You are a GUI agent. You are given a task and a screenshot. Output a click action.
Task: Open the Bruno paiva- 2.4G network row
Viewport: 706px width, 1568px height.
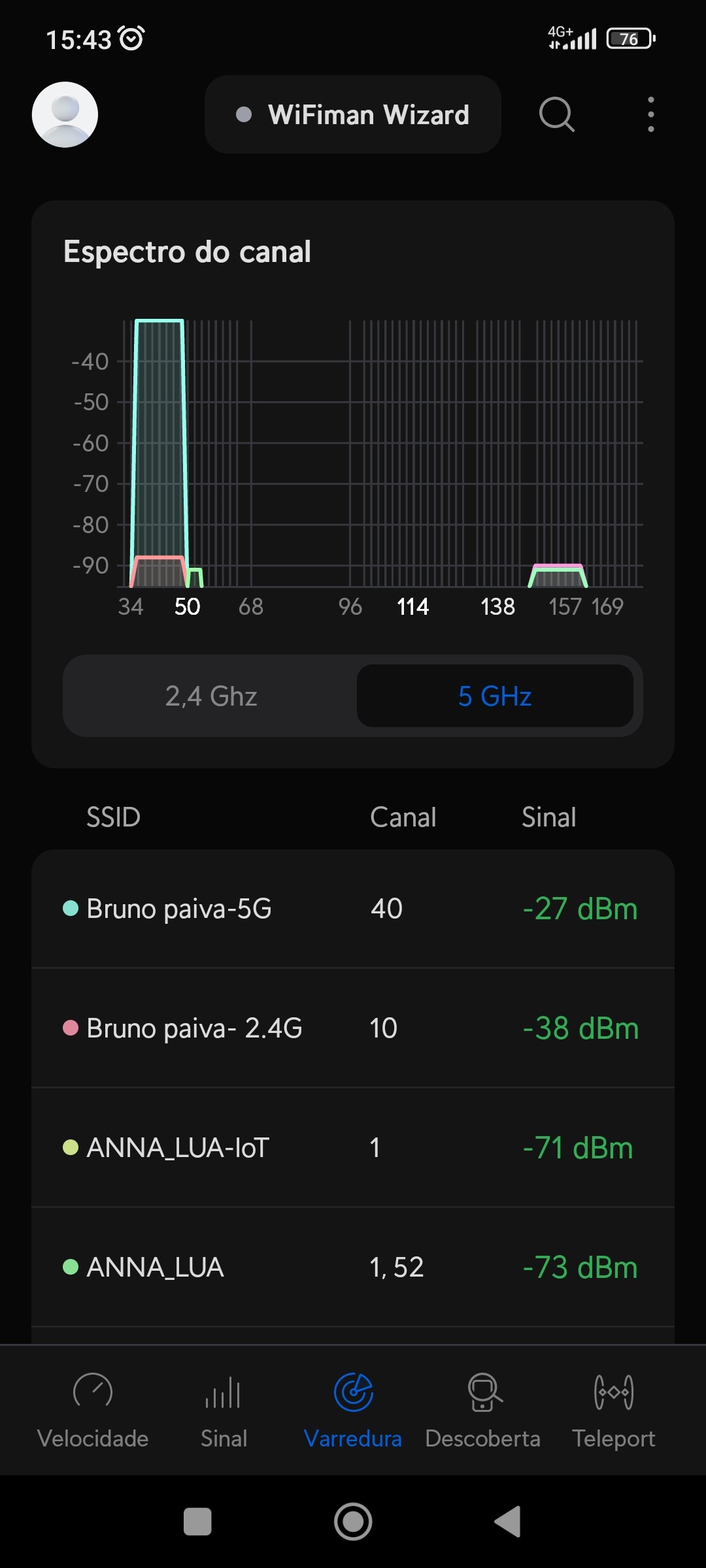coord(353,1028)
